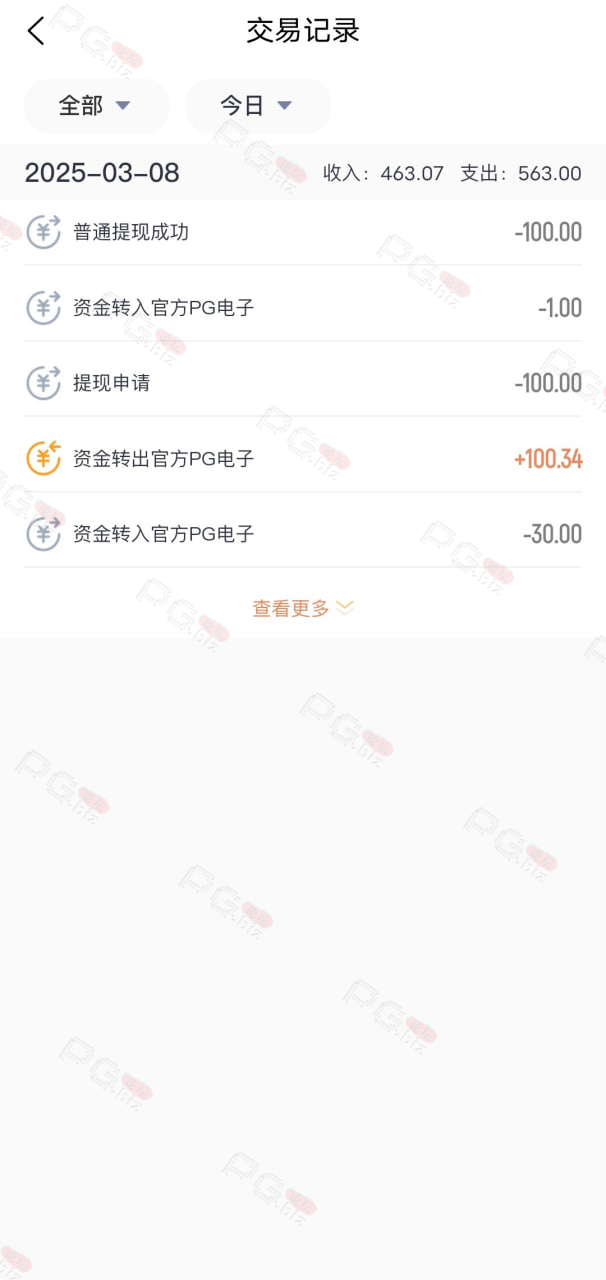Image resolution: width=606 pixels, height=1280 pixels.
Task: Open the 今日 date filter dropdown
Action: pos(257,106)
